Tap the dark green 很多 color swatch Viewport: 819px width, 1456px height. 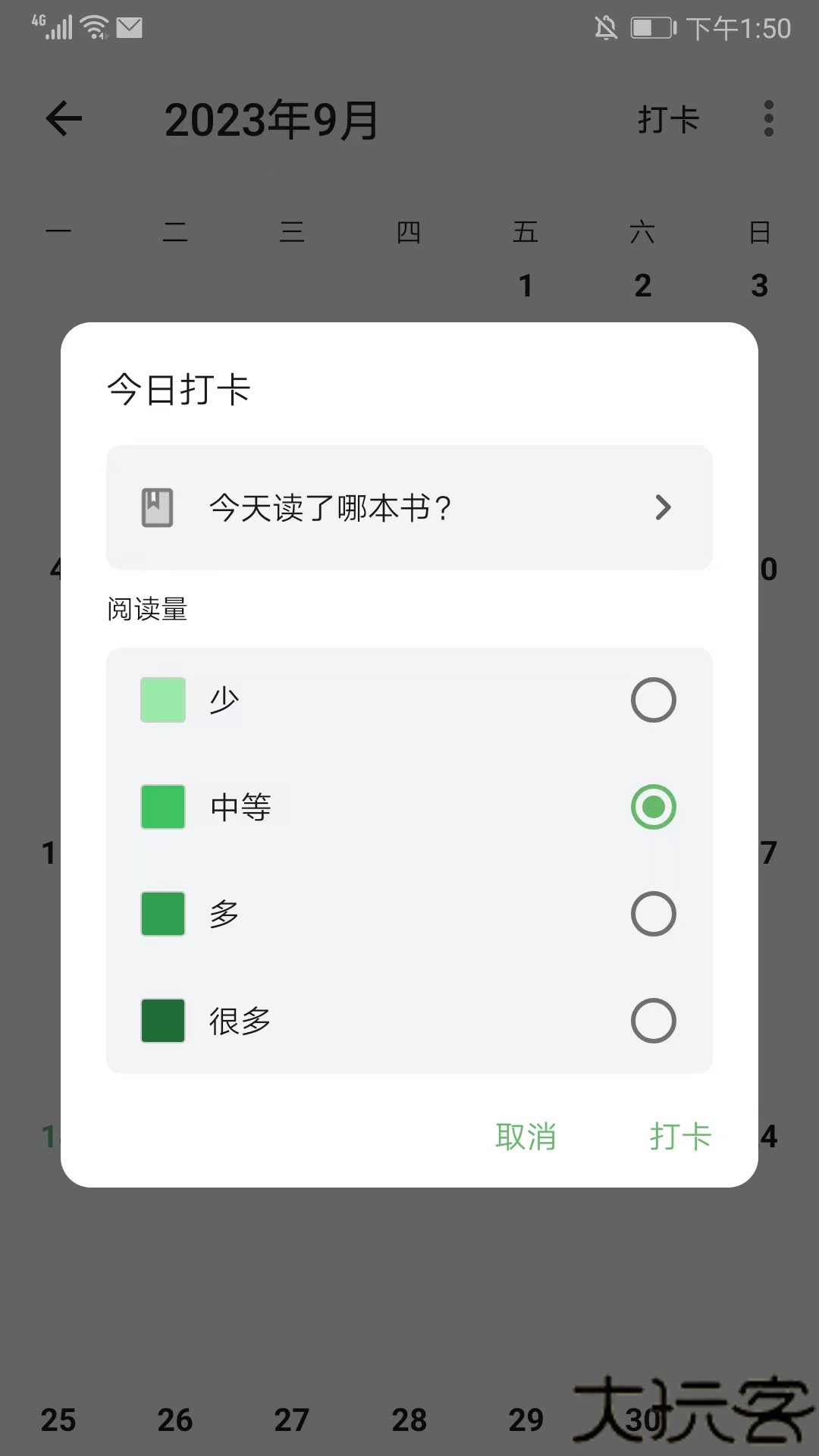[162, 1021]
